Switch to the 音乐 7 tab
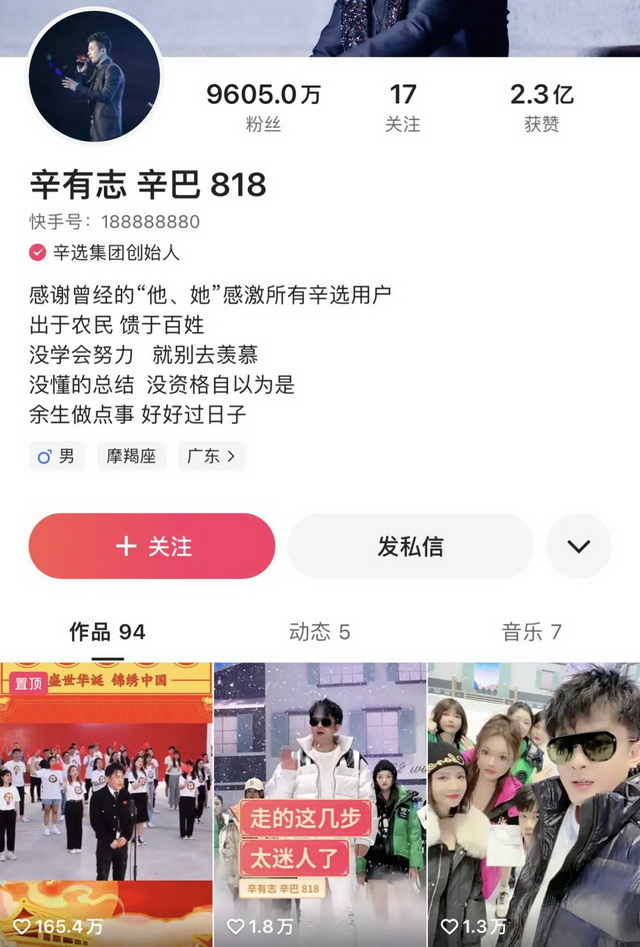Viewport: 640px width, 947px height. (531, 632)
